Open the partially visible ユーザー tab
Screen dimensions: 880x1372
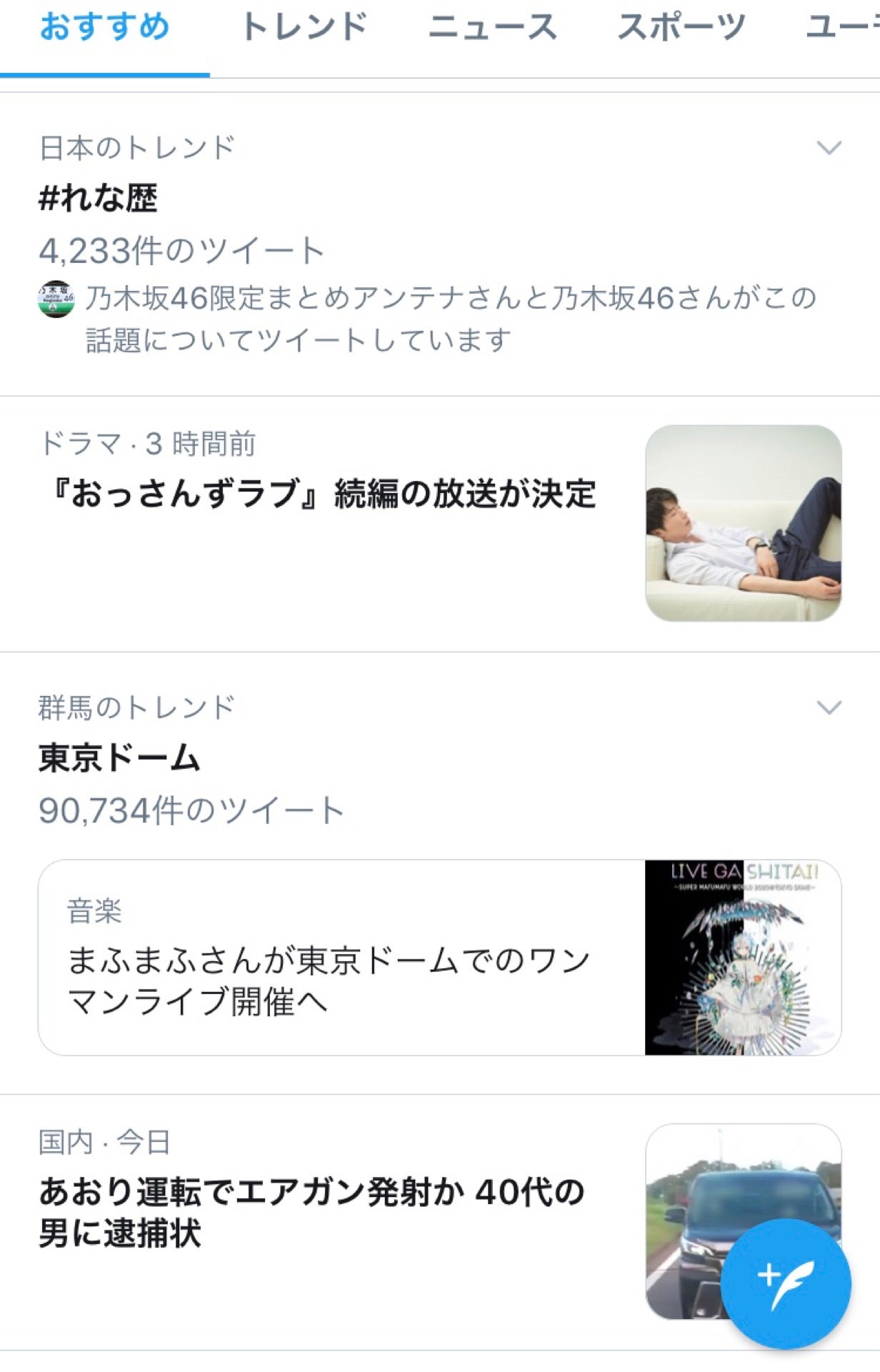pos(845,27)
